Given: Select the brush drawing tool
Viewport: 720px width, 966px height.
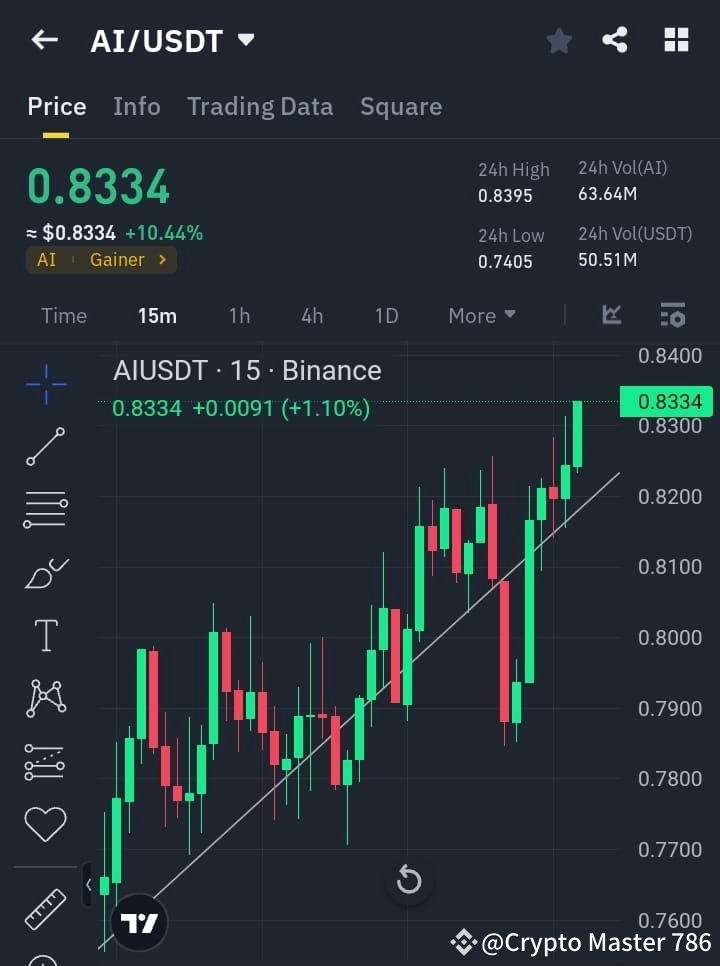Looking at the screenshot, I should coord(44,572).
